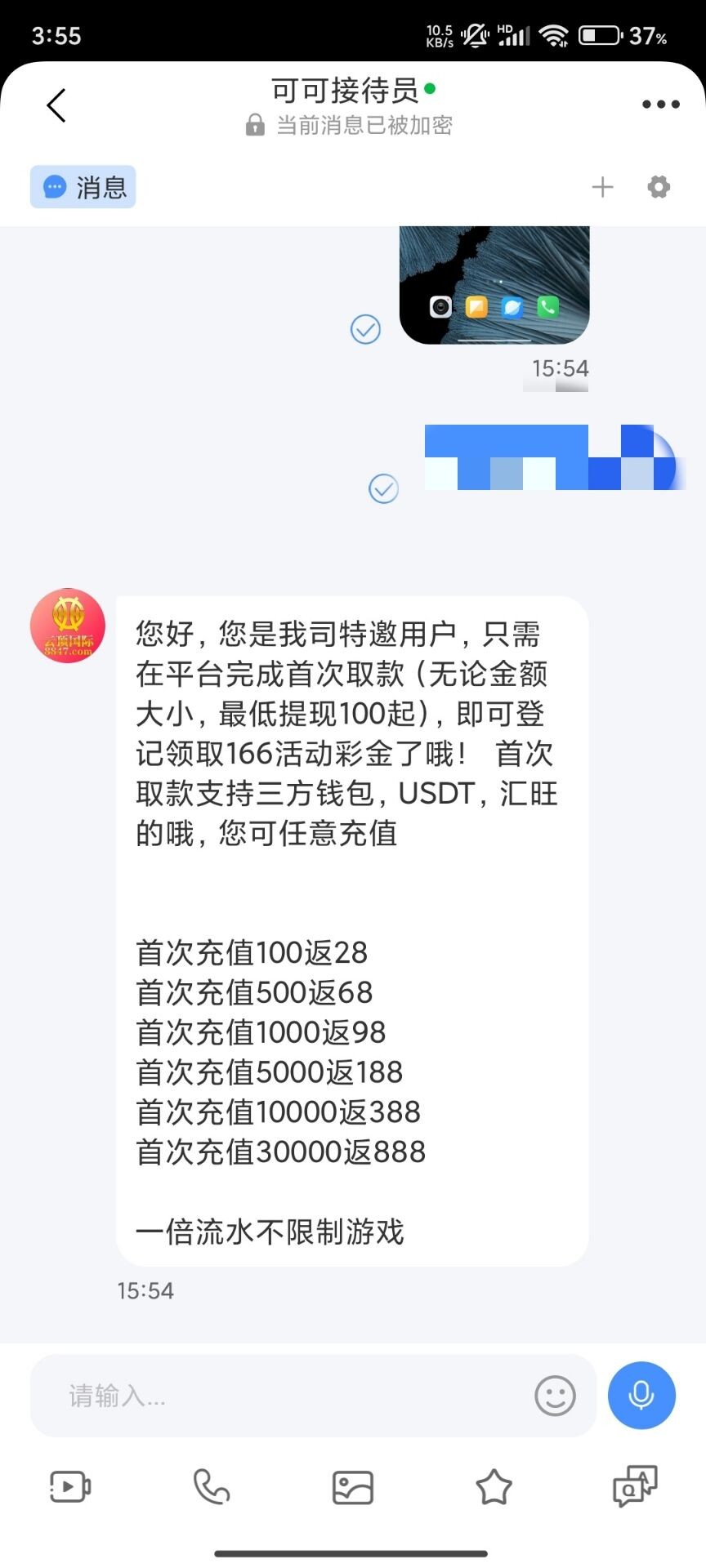Open the sender's 云顶国际 avatar
This screenshot has height=1568, width=706.
point(68,626)
